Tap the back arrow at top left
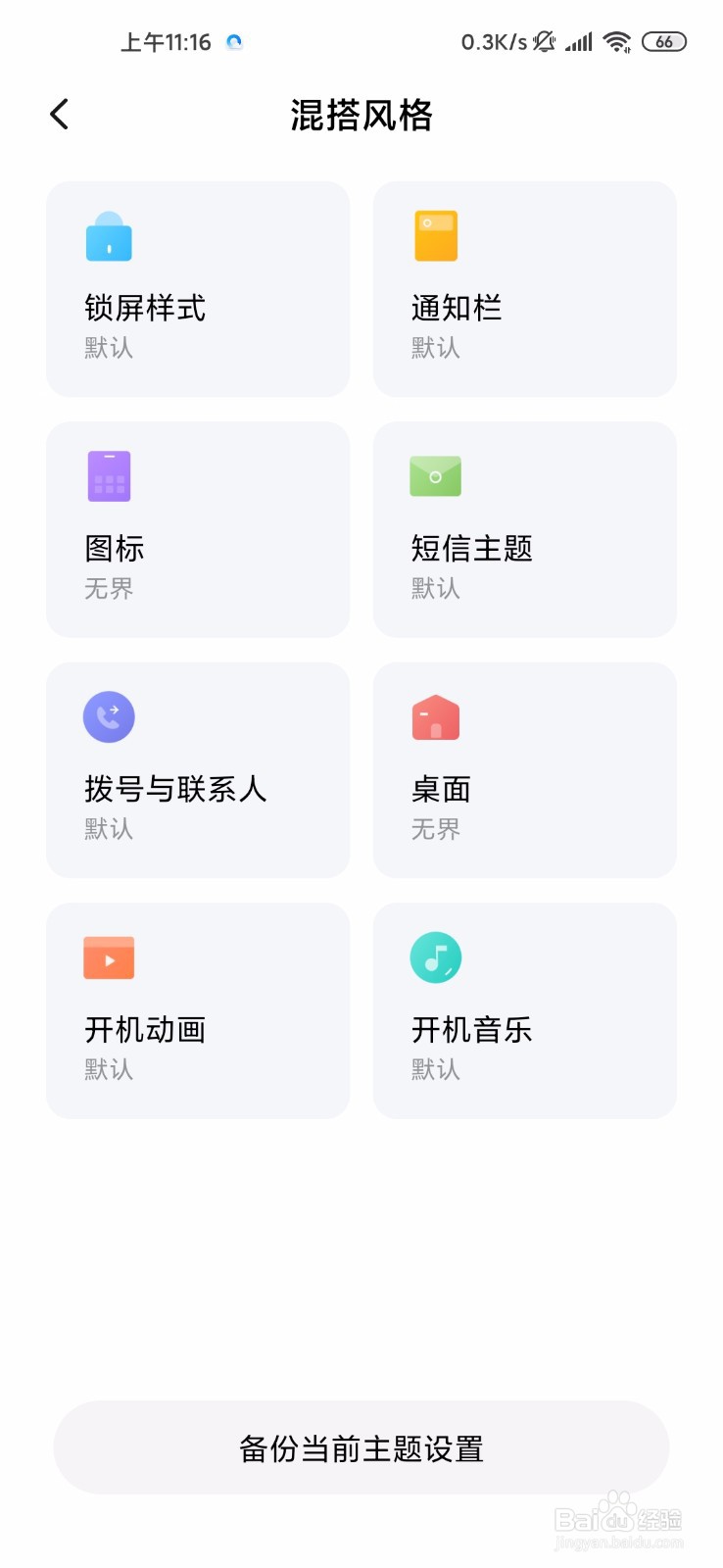 click(59, 114)
